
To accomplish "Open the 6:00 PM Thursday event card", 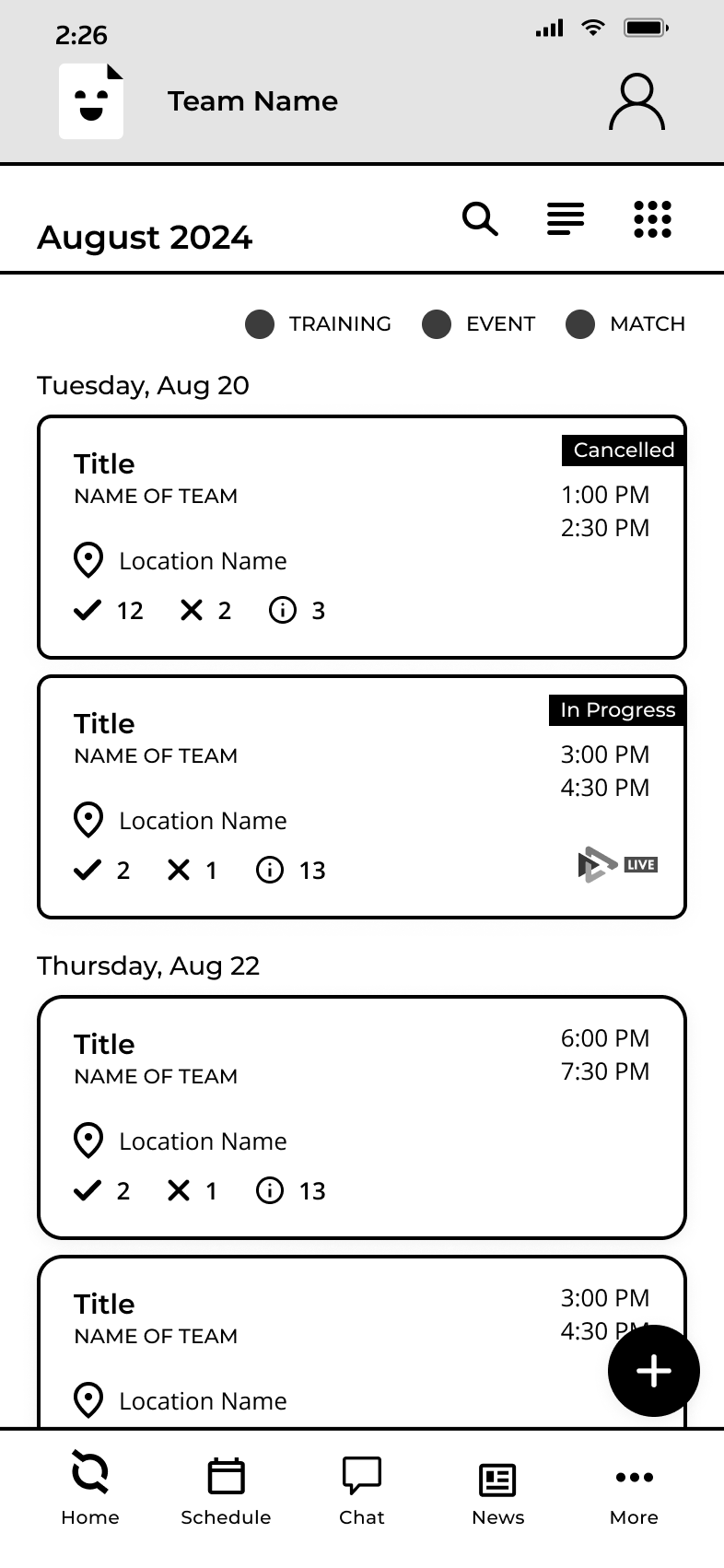I will [x=362, y=1117].
